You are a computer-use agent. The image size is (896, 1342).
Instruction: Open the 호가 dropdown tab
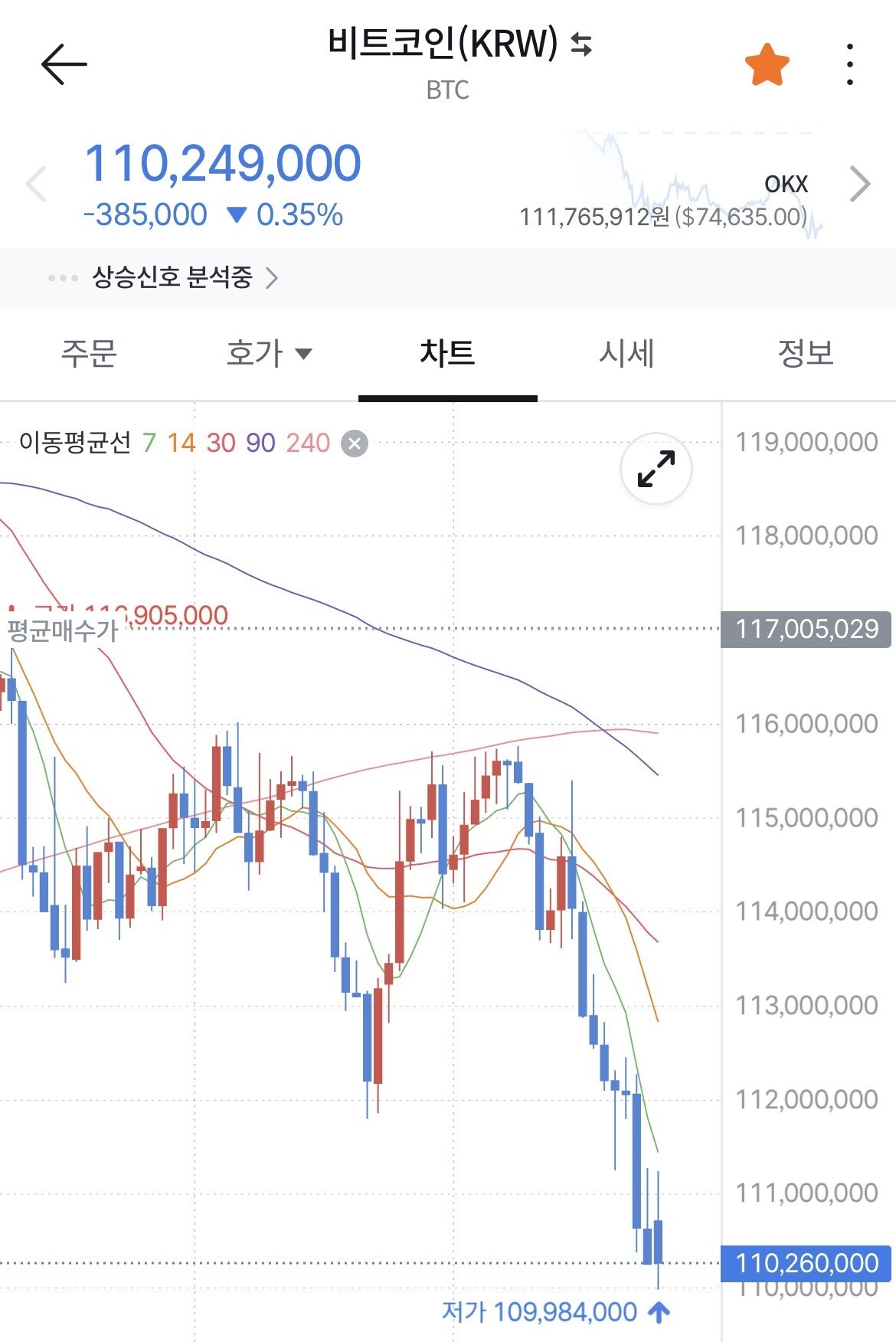click(269, 354)
